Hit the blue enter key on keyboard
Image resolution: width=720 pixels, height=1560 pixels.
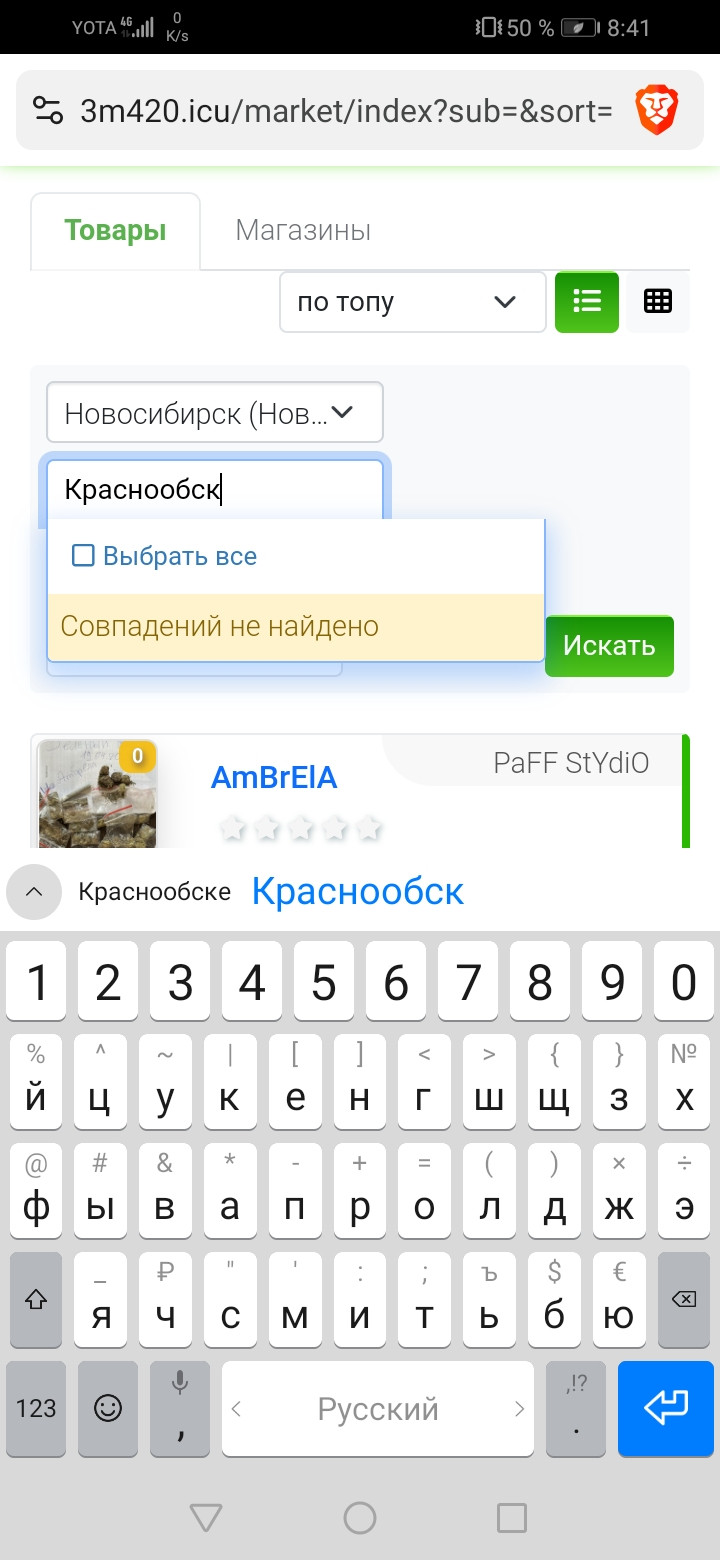click(665, 1408)
